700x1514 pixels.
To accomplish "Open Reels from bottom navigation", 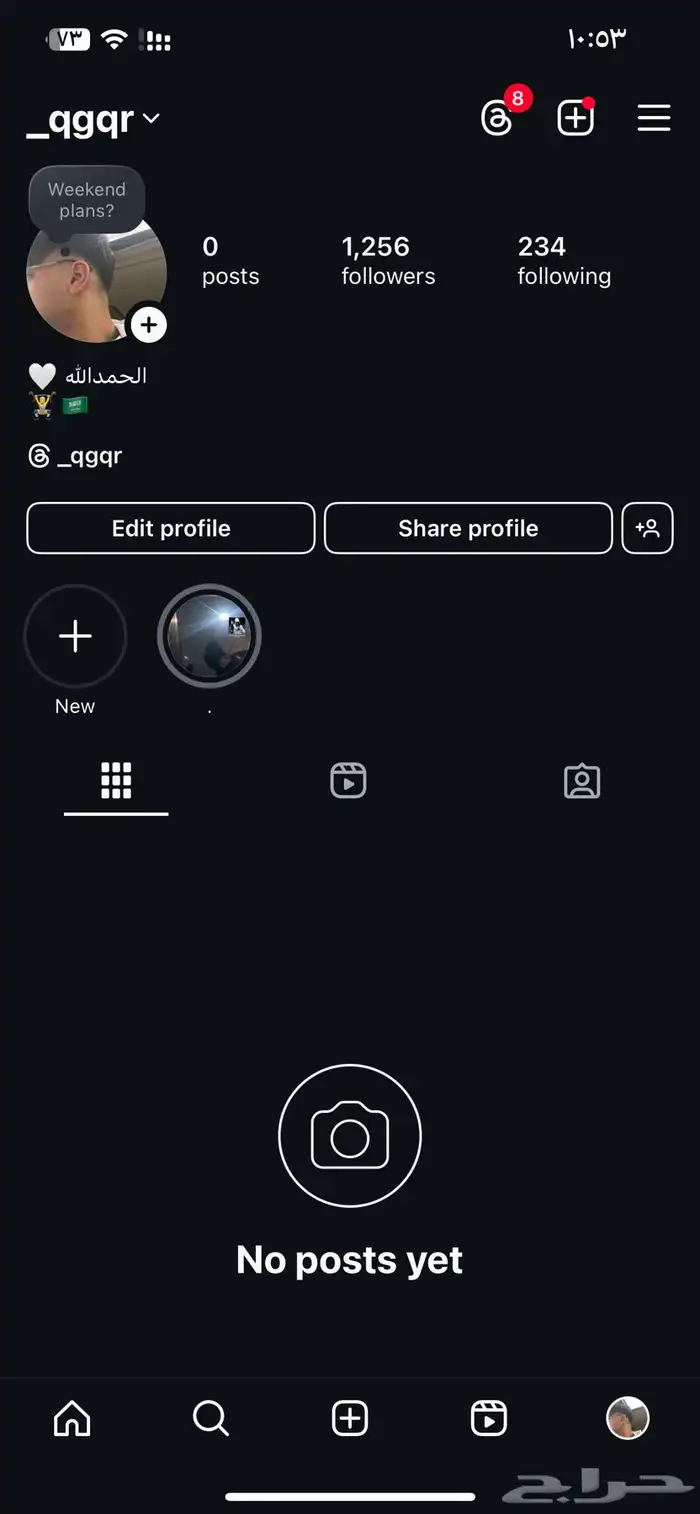I will click(489, 1417).
